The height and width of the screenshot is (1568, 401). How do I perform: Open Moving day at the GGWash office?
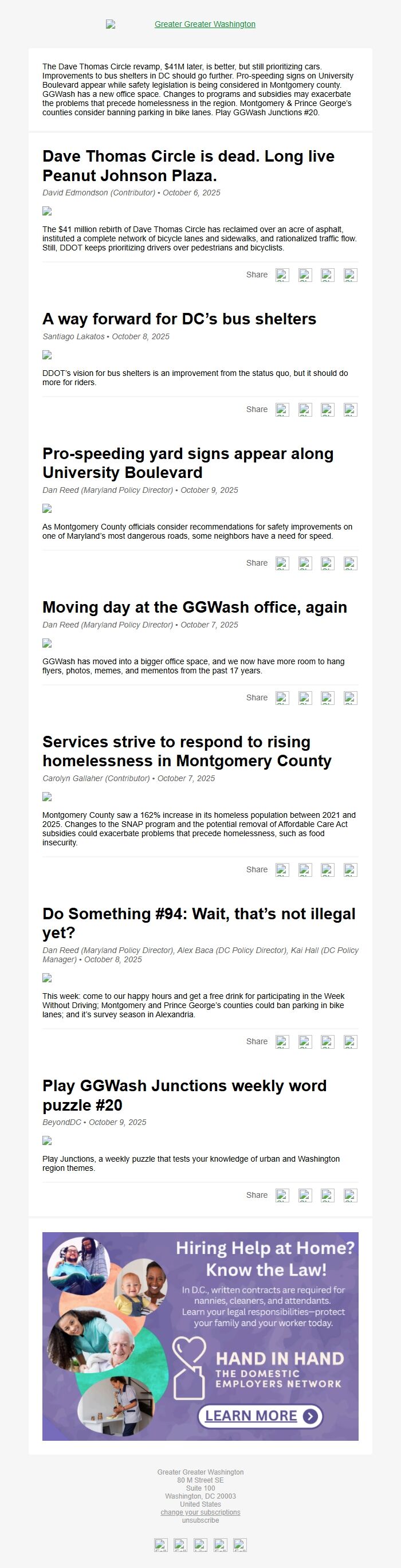pyautogui.click(x=194, y=607)
